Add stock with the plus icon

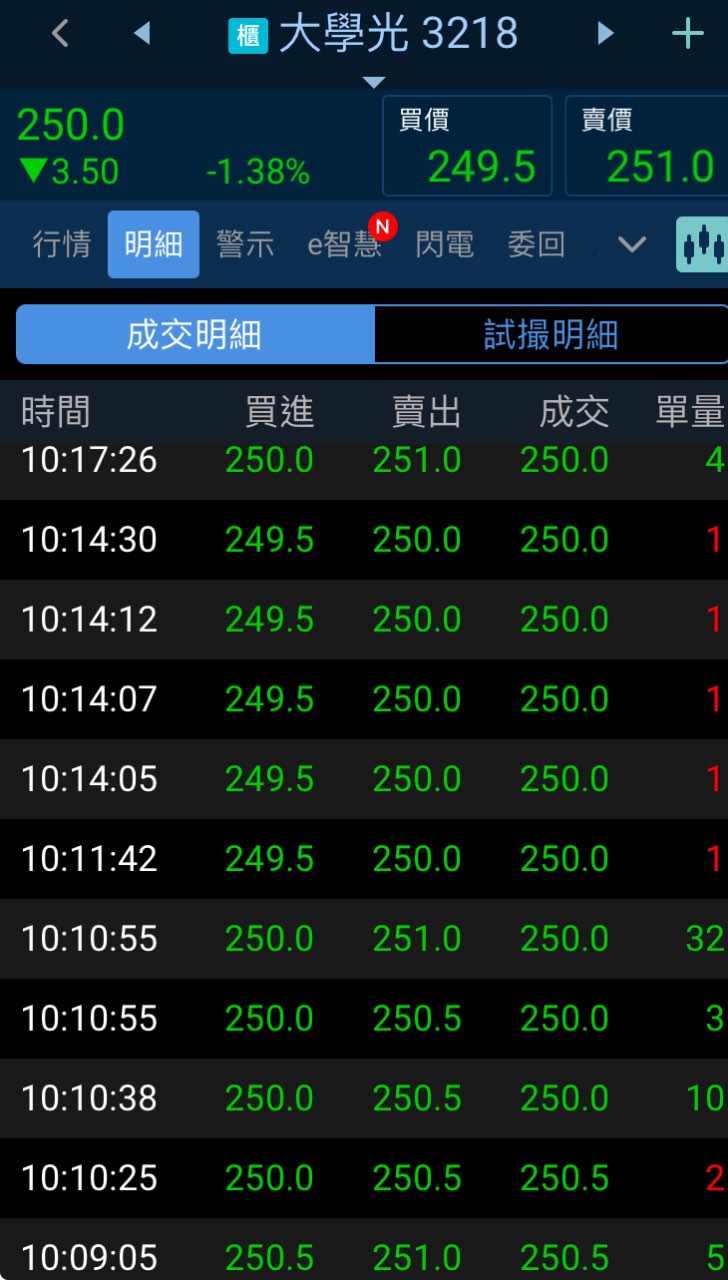pos(688,34)
